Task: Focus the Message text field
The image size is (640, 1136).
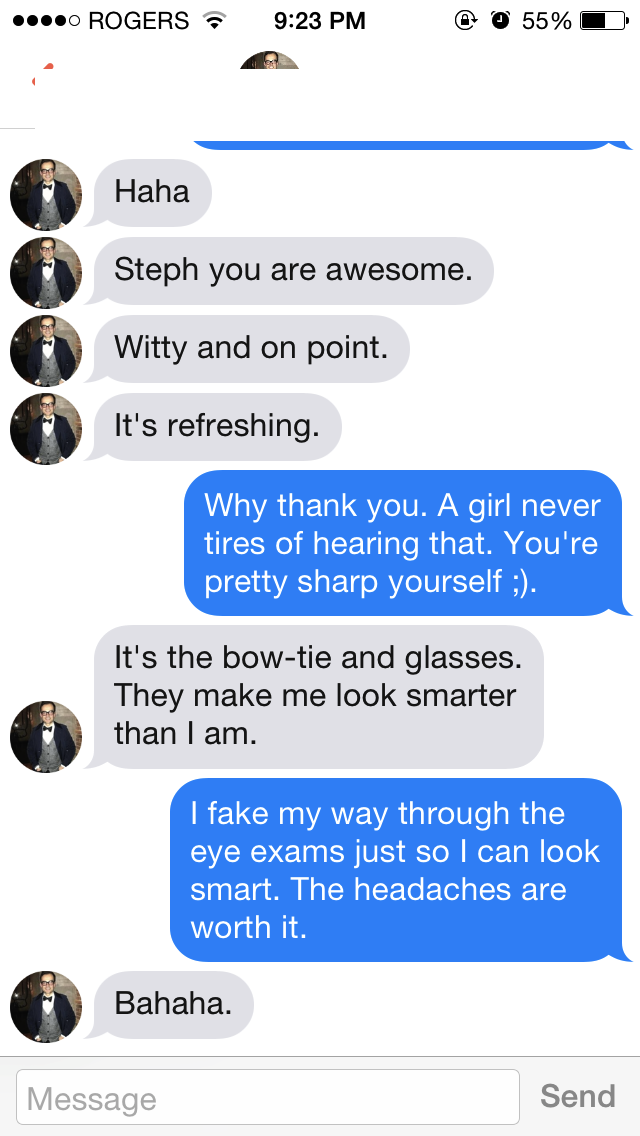Action: coord(268,1097)
